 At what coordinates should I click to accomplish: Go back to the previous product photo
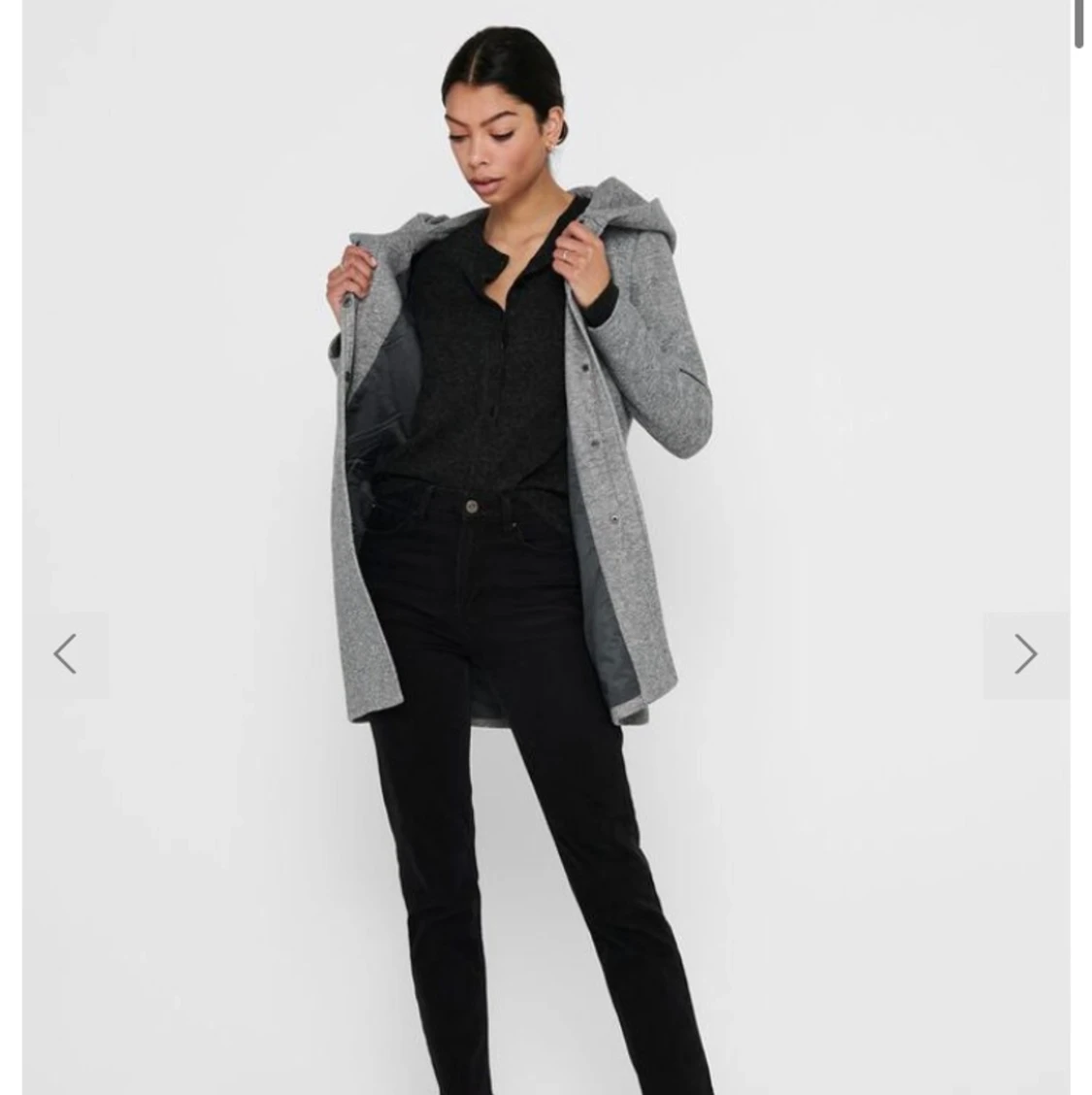(65, 654)
